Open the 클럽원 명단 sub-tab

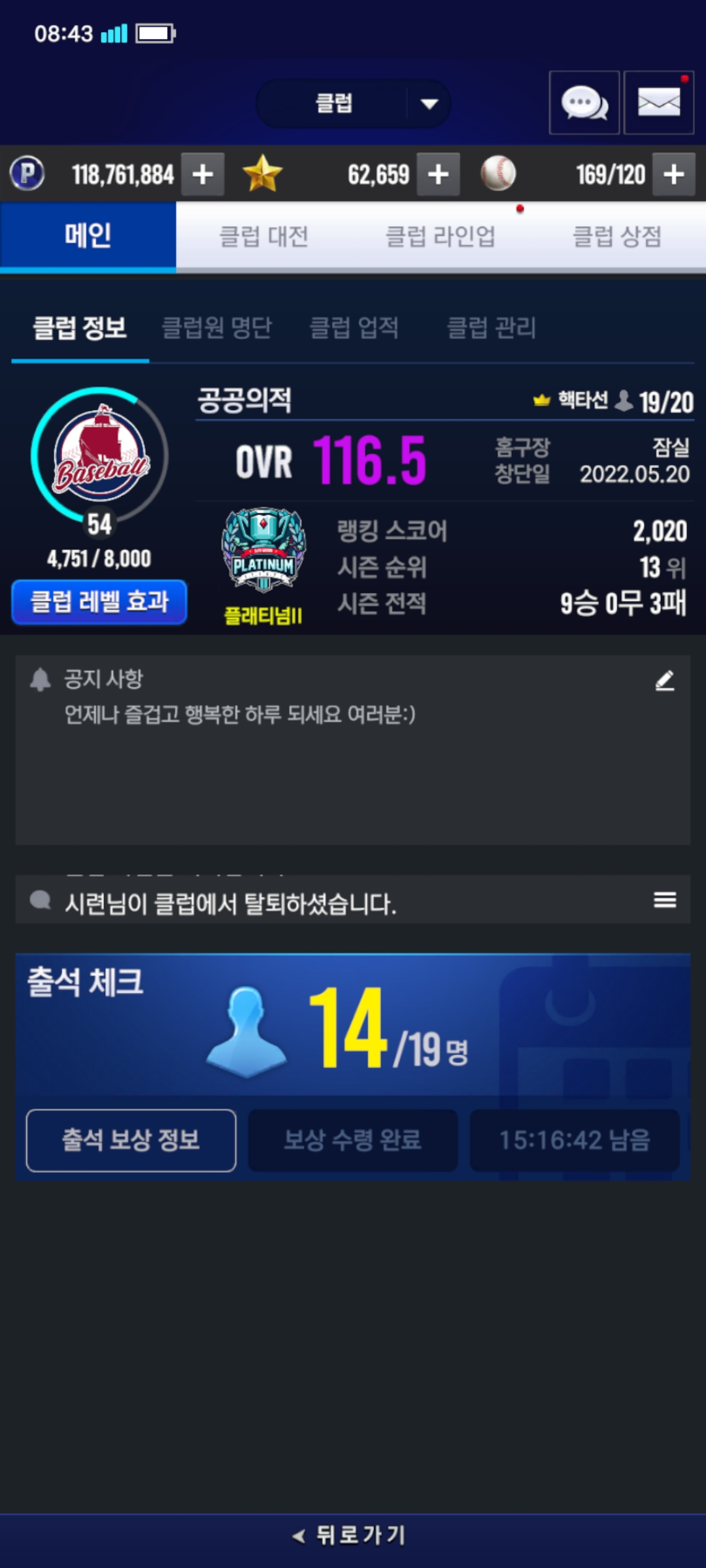(216, 327)
